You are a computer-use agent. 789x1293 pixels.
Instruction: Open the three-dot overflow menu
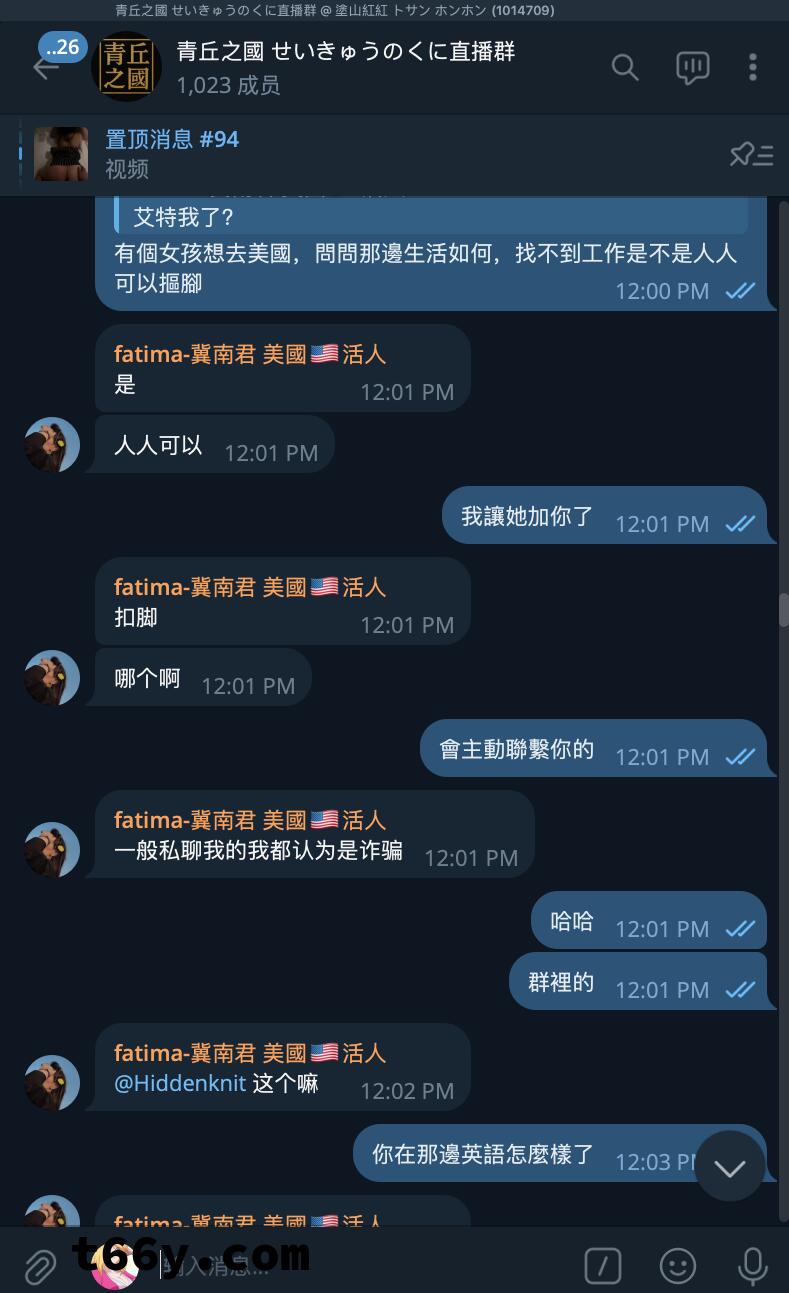[752, 68]
